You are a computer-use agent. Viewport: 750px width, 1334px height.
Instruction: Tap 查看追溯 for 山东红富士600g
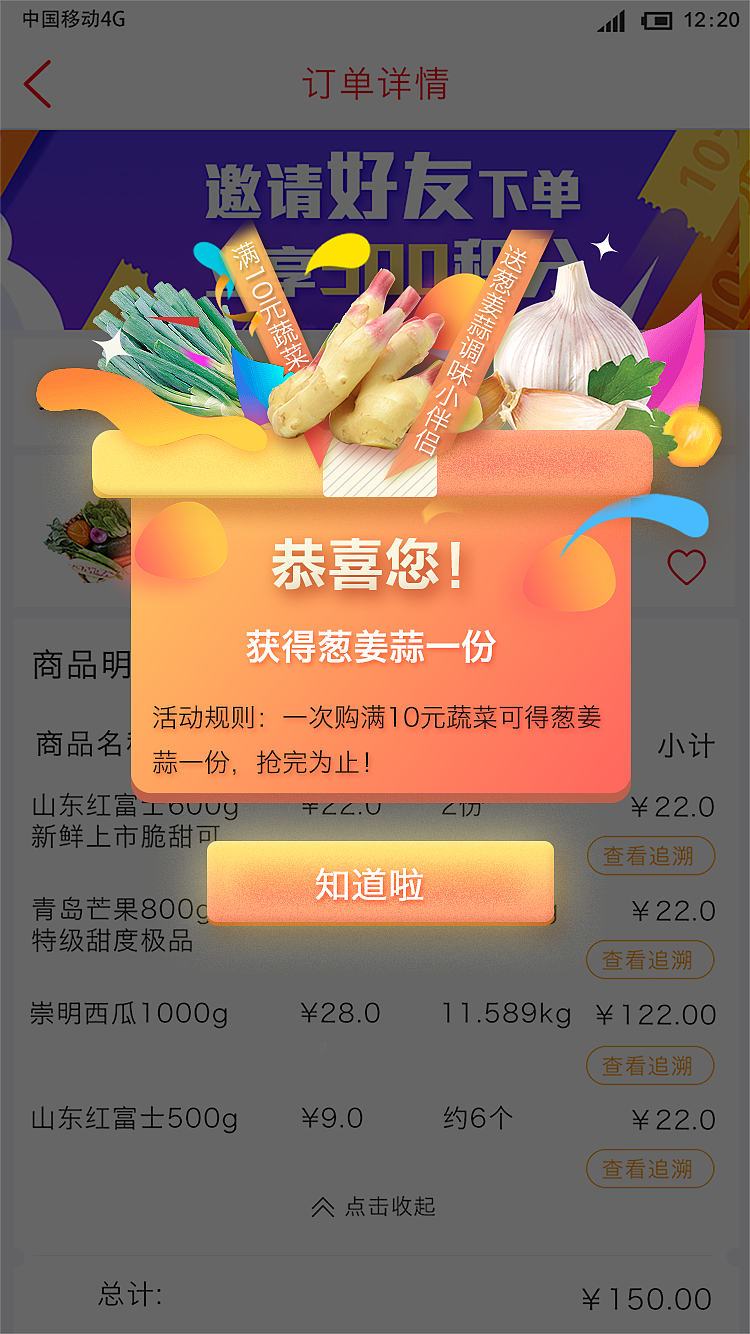pyautogui.click(x=650, y=856)
